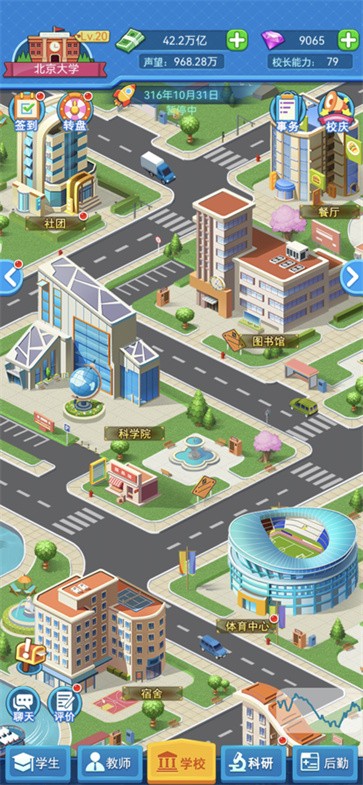Viewport: 363px width, 785px height.
Task: Add more diamonds with the plus button
Action: coord(348,40)
